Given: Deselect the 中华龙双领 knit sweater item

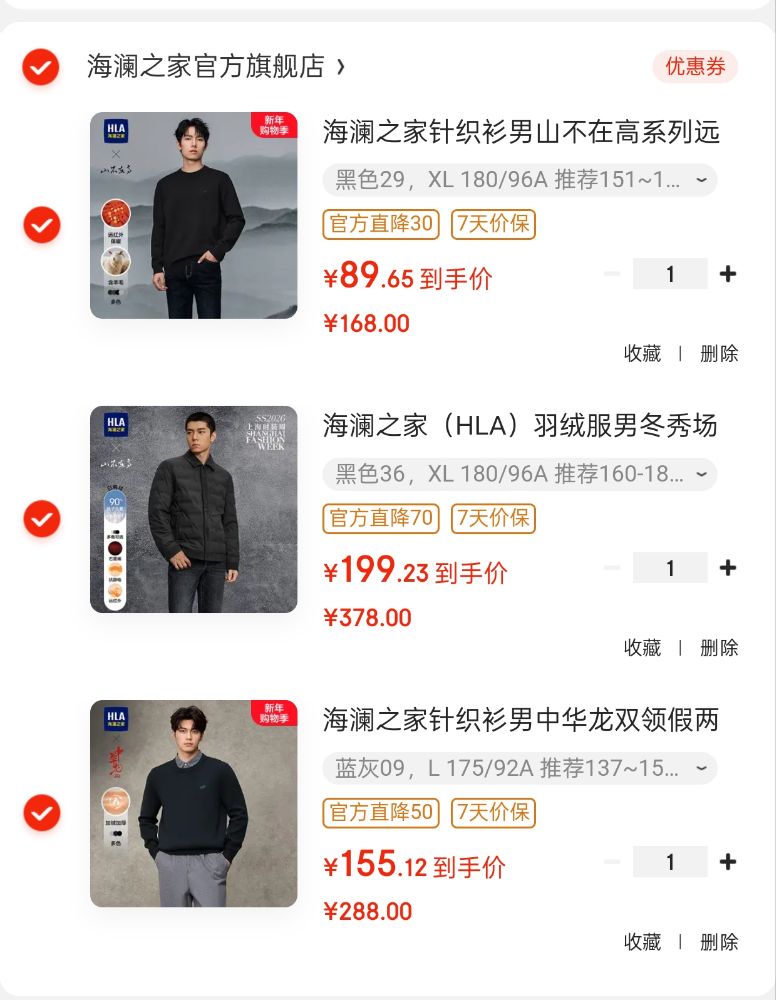Looking at the screenshot, I should (41, 813).
